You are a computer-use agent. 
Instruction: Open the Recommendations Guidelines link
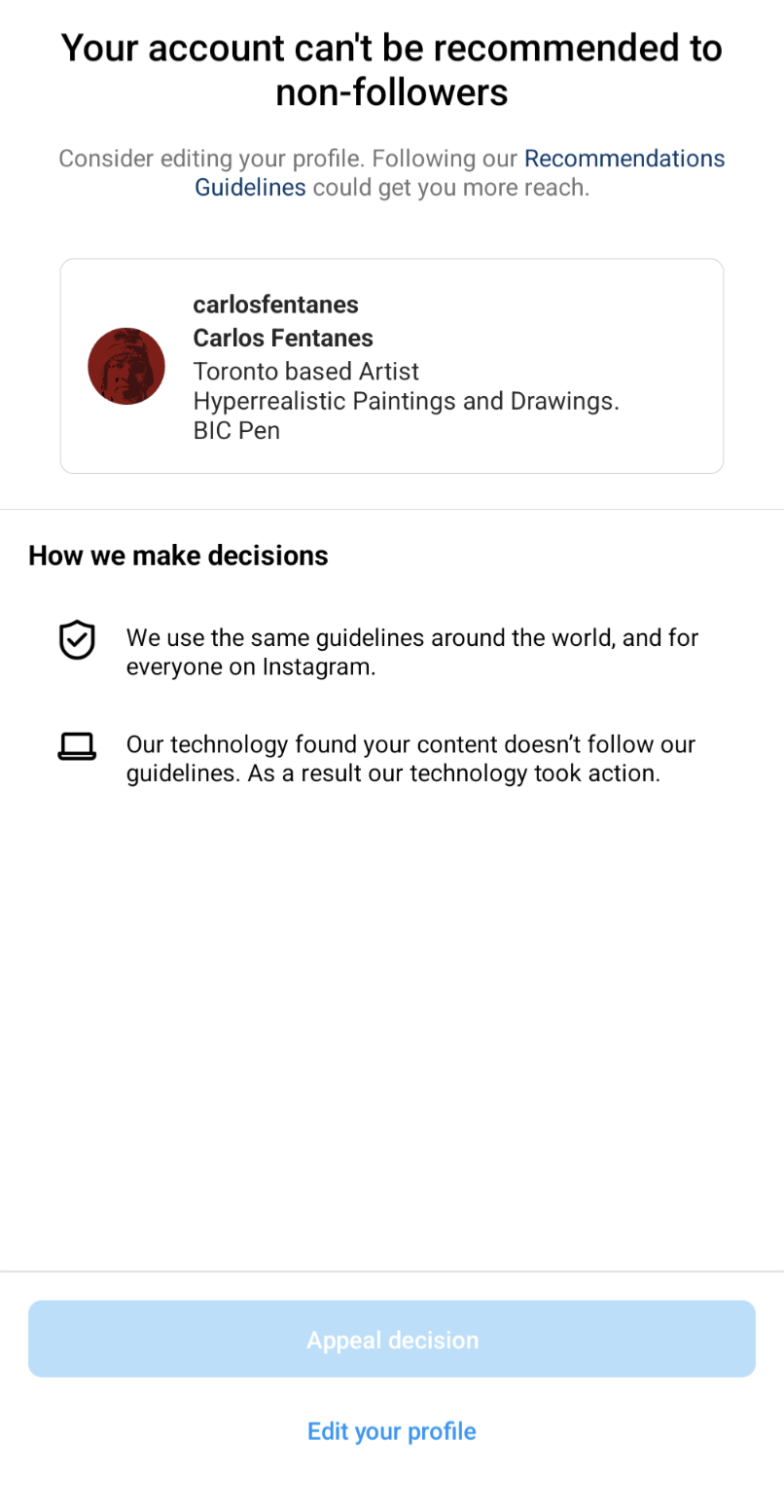[x=624, y=159]
